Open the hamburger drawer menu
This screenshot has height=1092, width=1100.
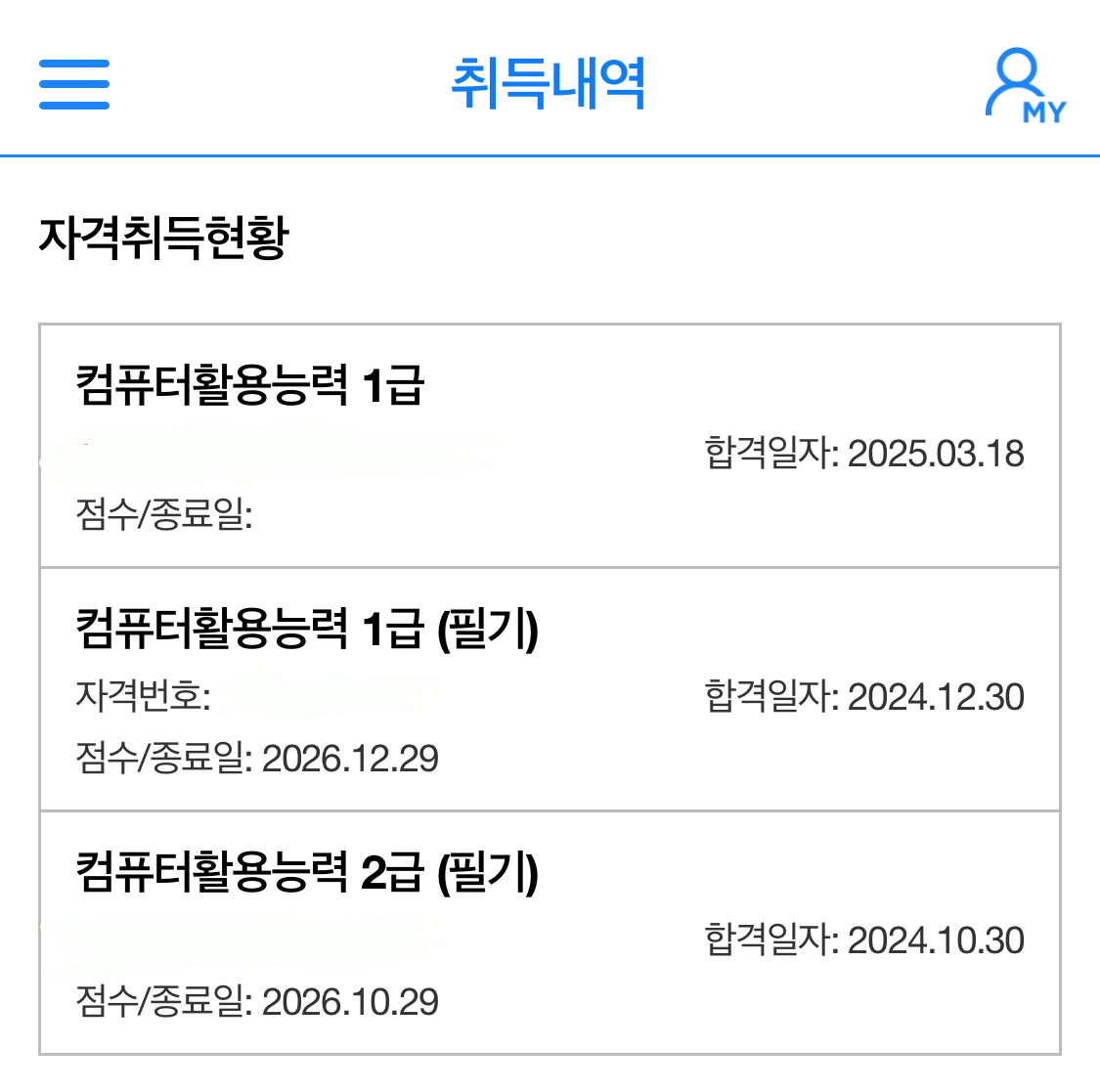[74, 84]
